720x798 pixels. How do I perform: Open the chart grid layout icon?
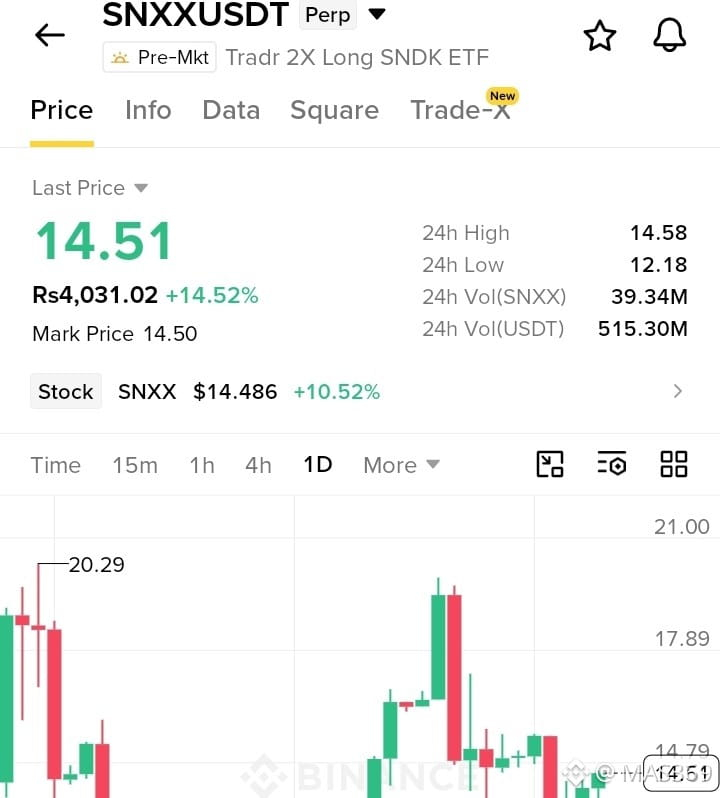point(674,464)
